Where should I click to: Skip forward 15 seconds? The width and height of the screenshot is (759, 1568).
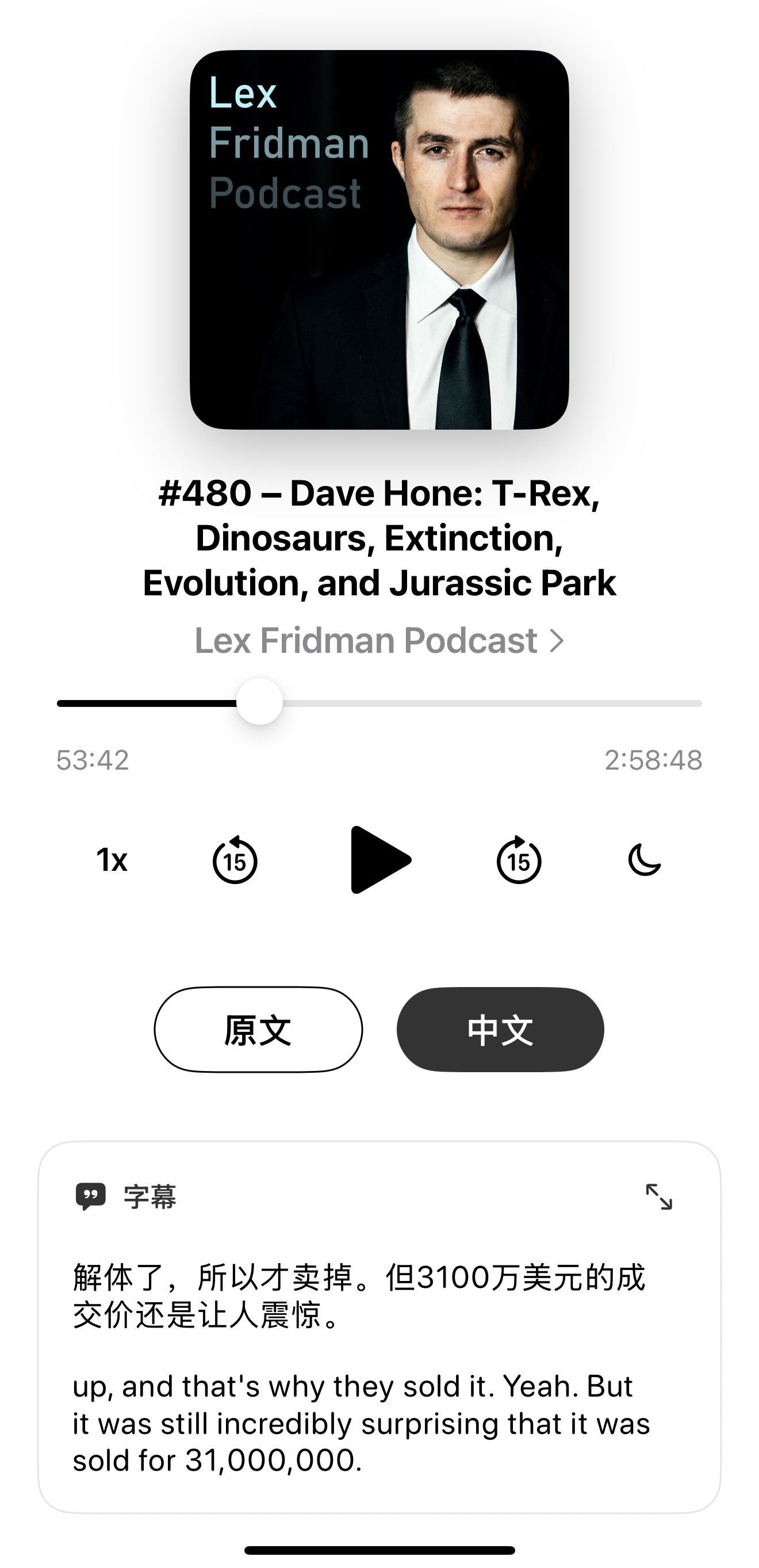[x=519, y=859]
